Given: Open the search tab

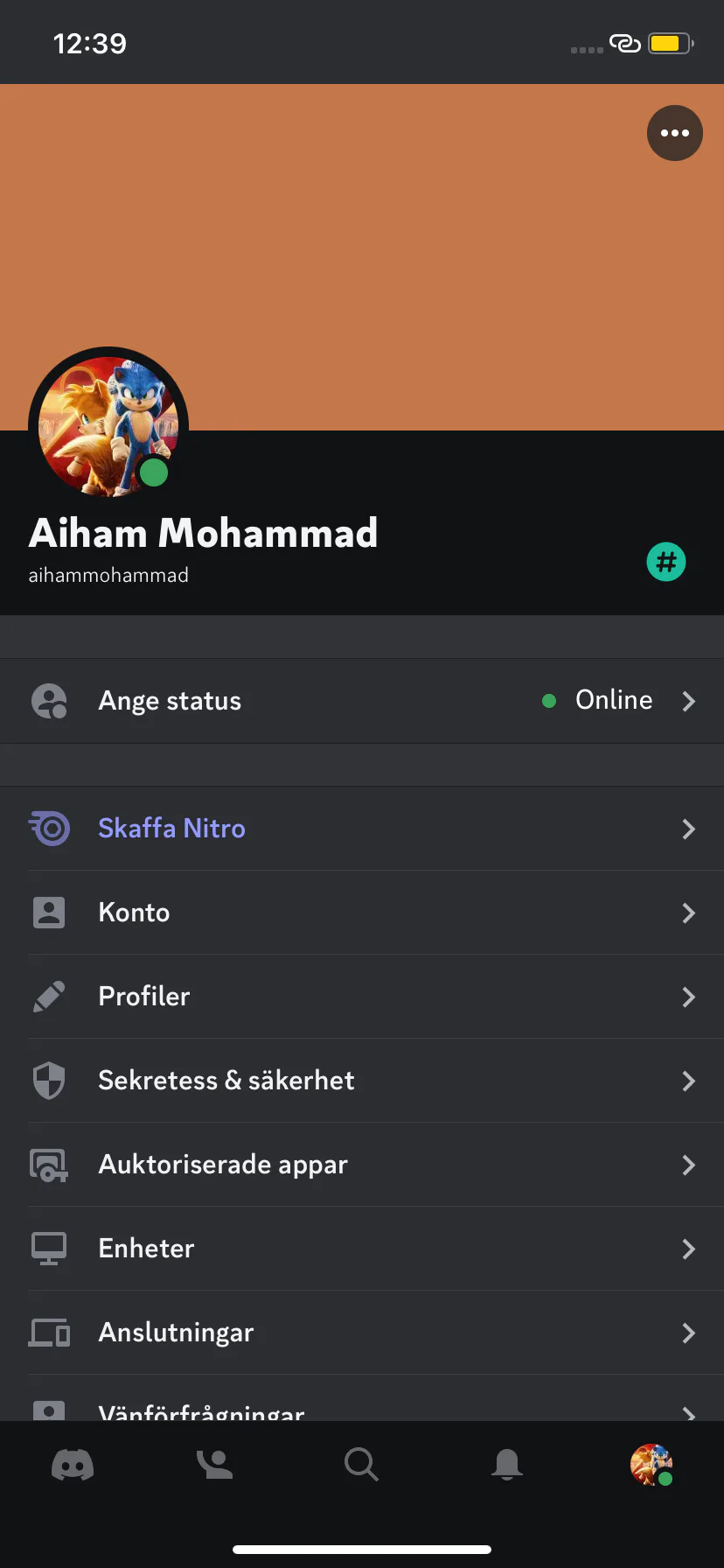Looking at the screenshot, I should pyautogui.click(x=361, y=1464).
